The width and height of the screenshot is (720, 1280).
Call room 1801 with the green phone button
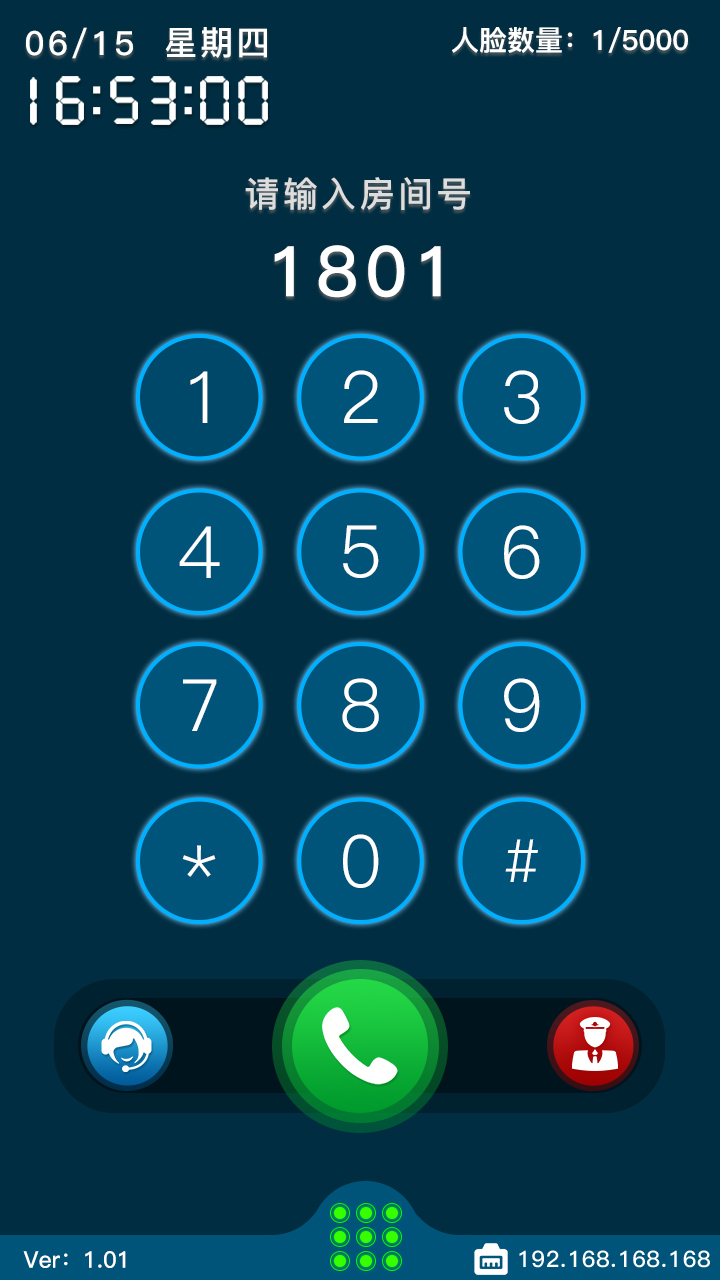360,1046
